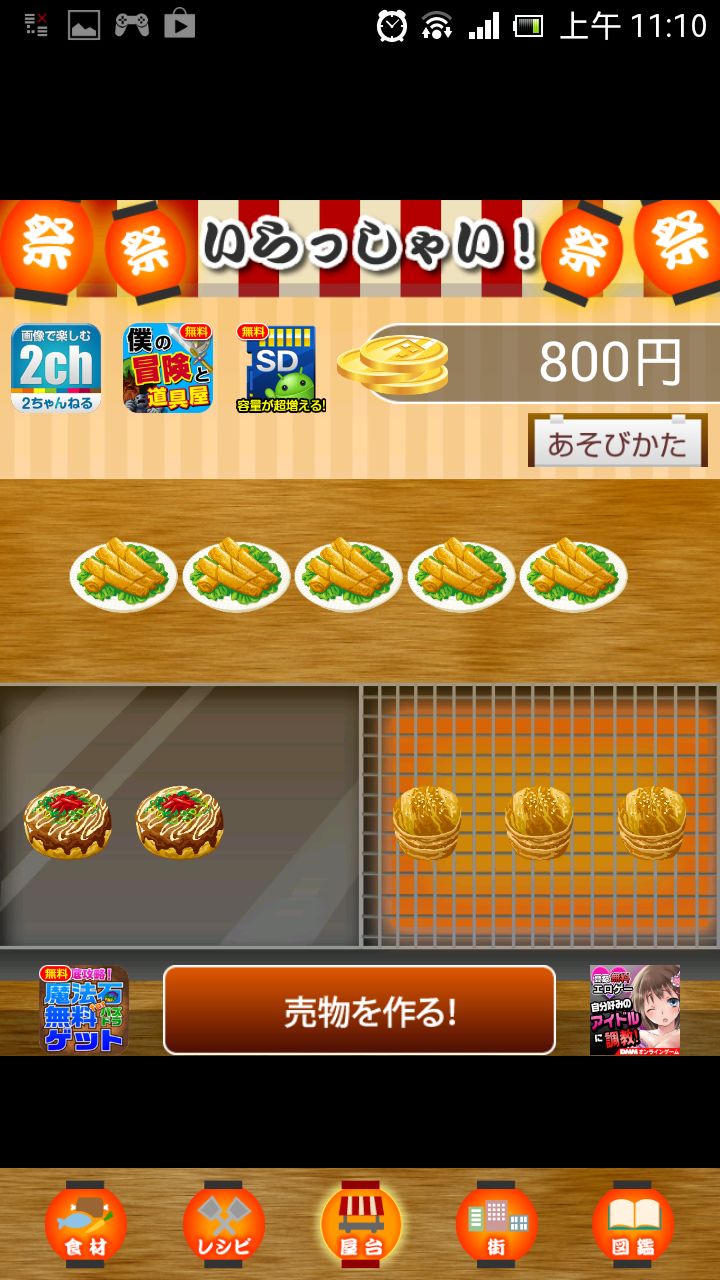Go to the 街 town tab
This screenshot has width=720, height=1280.
497,1224
